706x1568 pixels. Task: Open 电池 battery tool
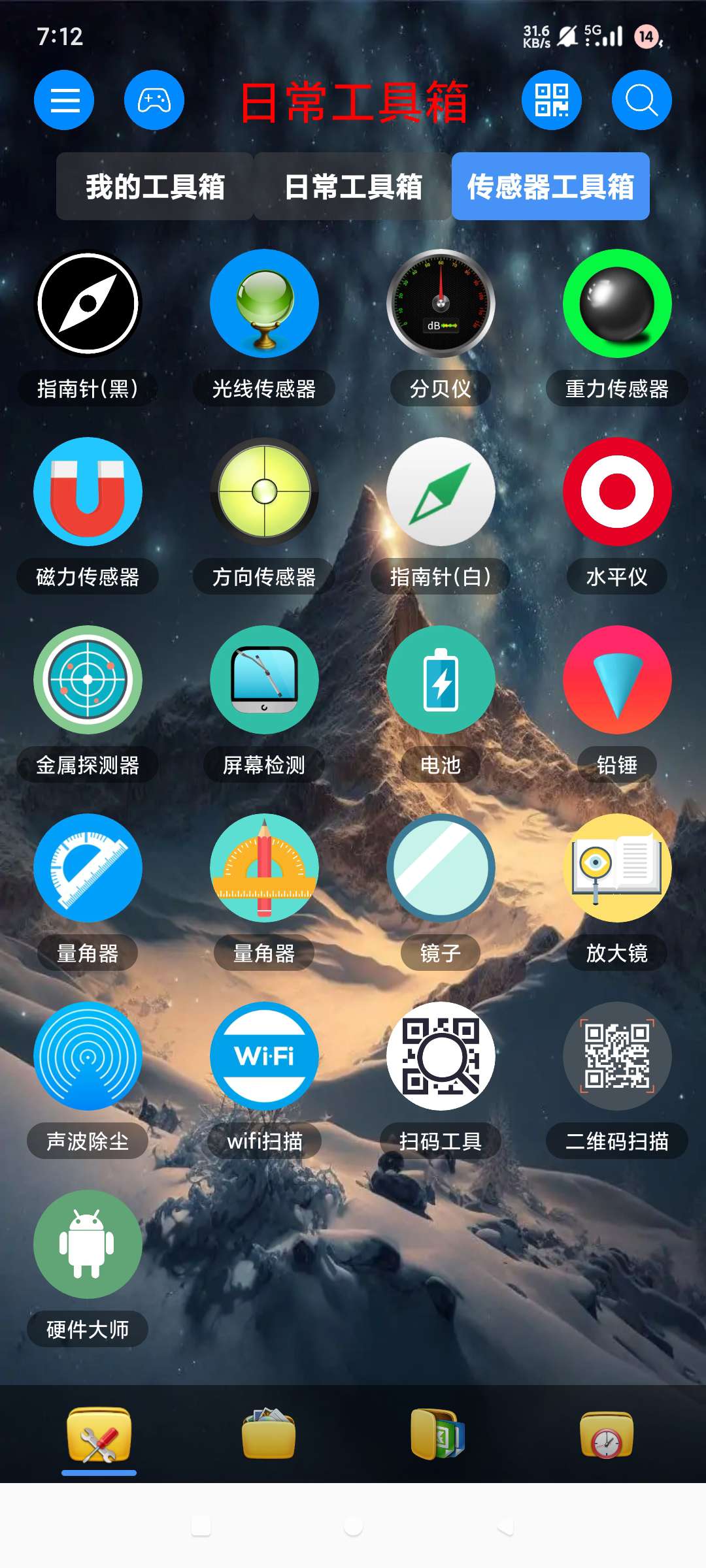click(441, 680)
